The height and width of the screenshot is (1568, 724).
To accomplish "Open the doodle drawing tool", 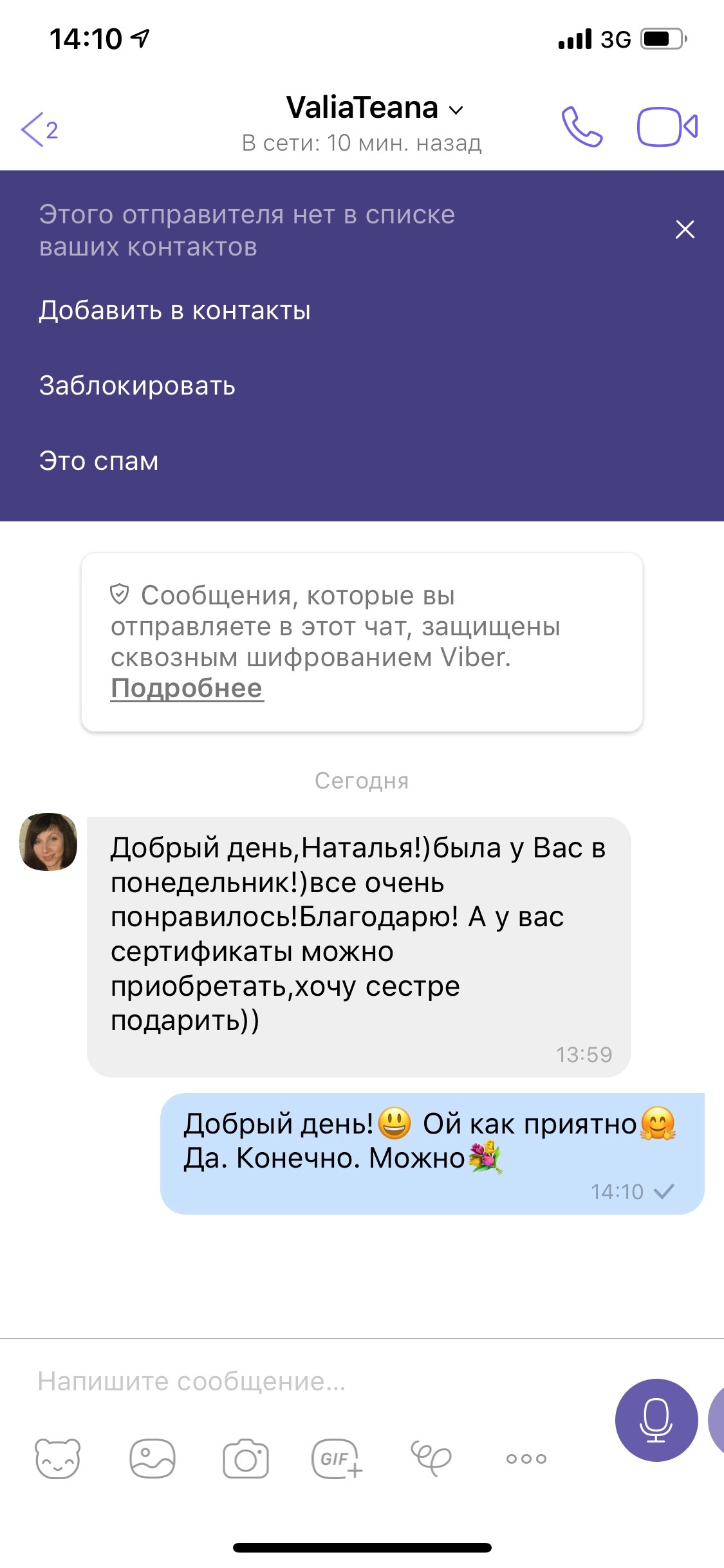I will click(431, 1457).
